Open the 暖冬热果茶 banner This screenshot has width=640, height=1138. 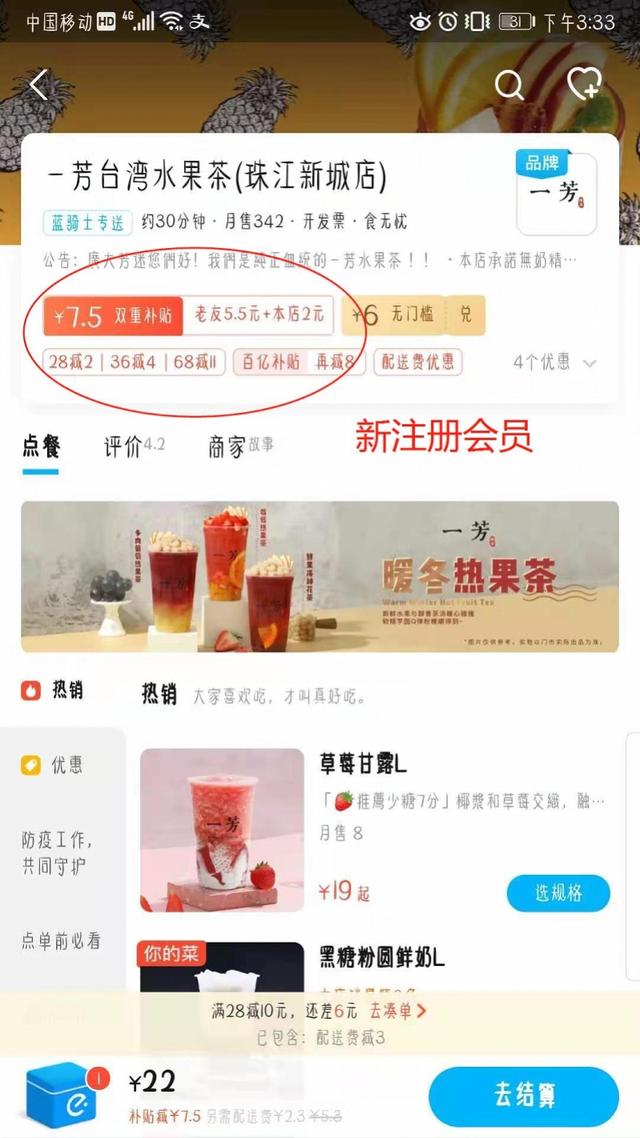pyautogui.click(x=320, y=577)
